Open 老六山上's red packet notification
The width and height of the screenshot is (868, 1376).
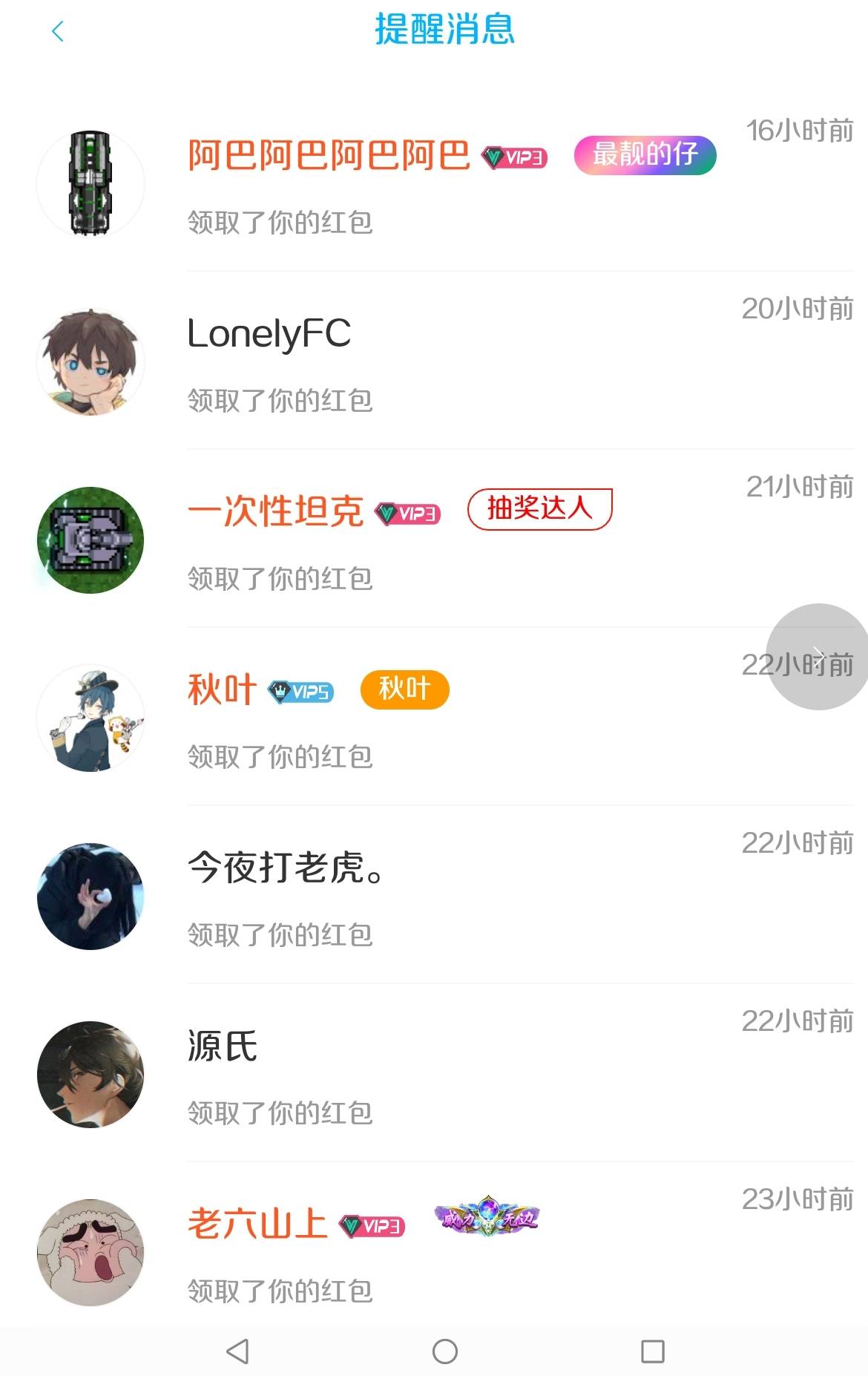click(x=445, y=1254)
